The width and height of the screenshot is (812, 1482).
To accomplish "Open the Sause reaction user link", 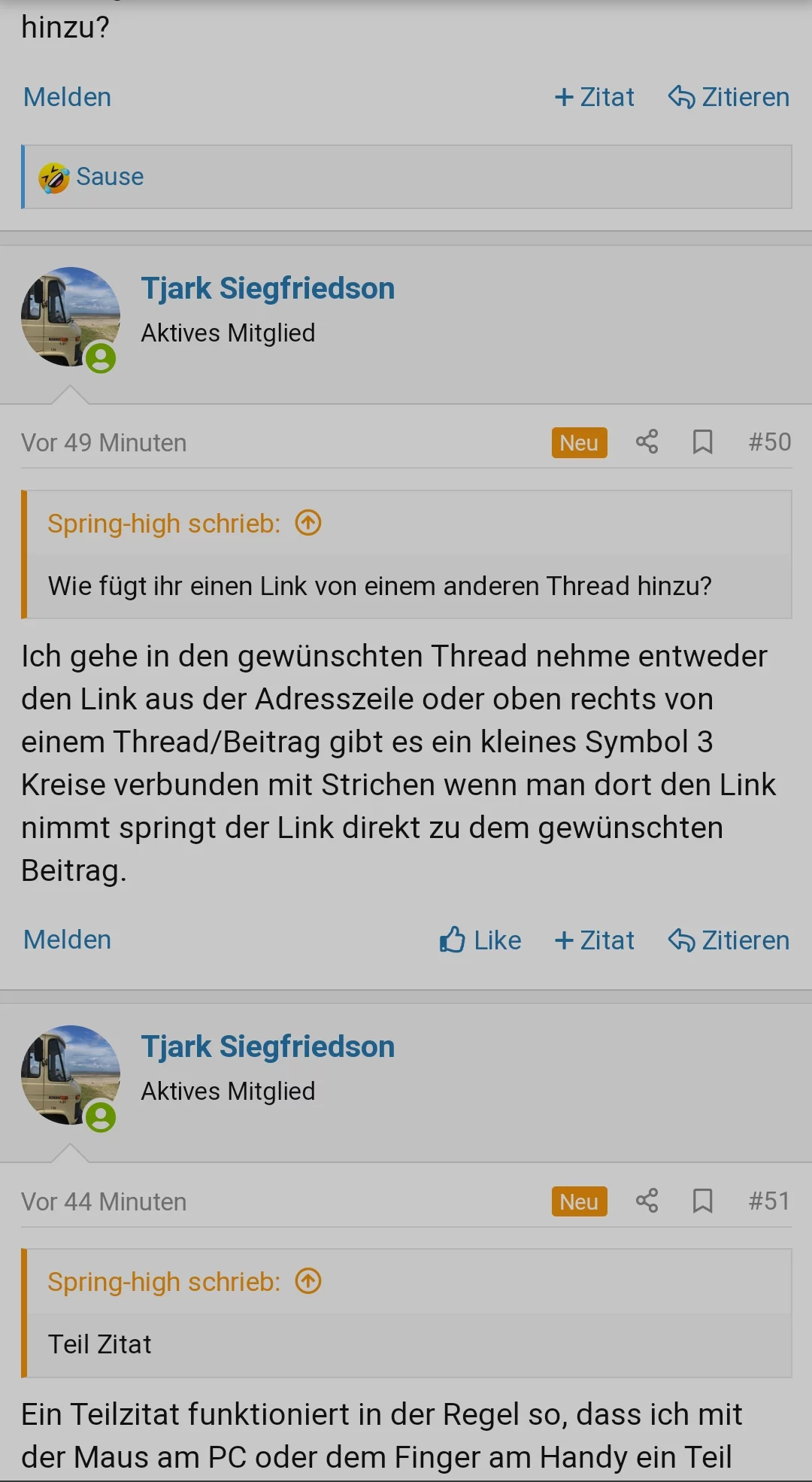I will 110,177.
